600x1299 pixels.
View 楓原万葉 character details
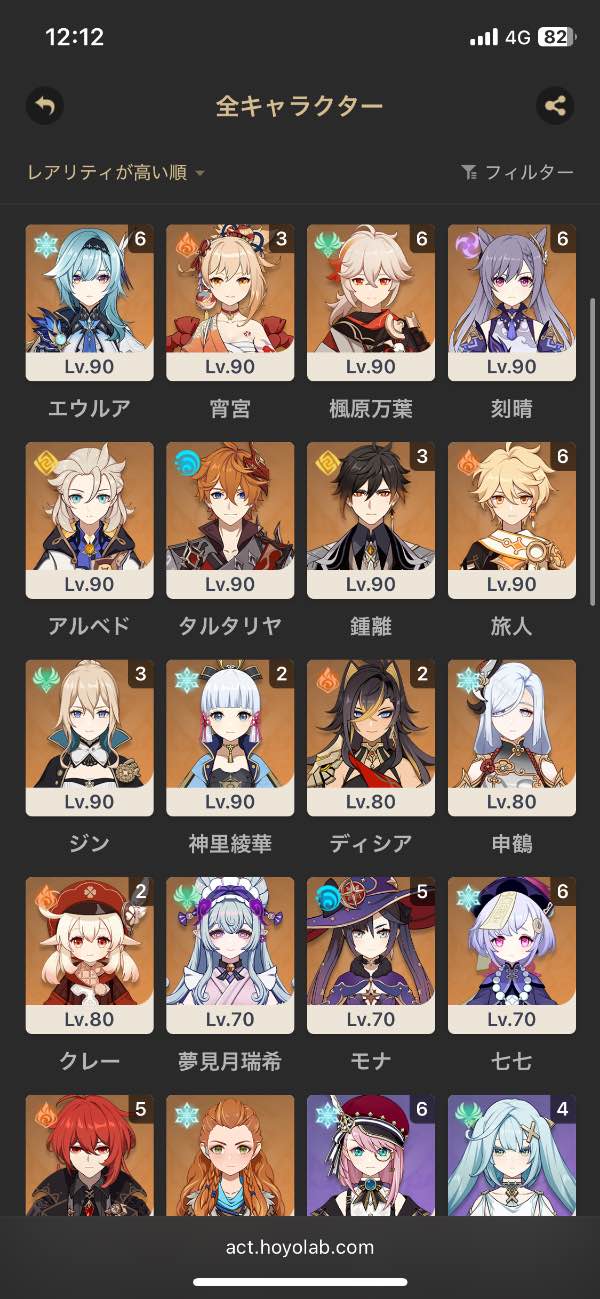(x=371, y=302)
